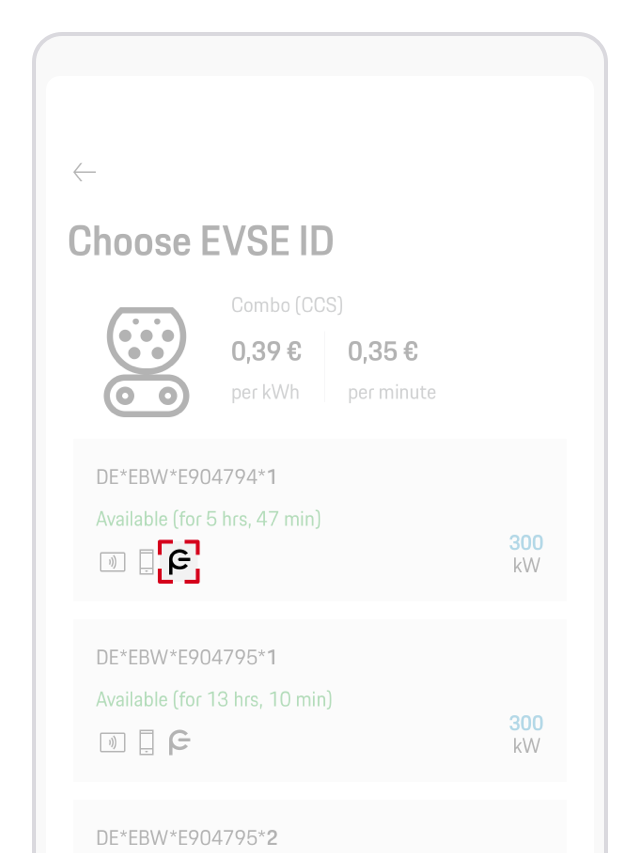640x853 pixels.
Task: Select charger DE*EBW*E904794*1
Action: pos(319,519)
